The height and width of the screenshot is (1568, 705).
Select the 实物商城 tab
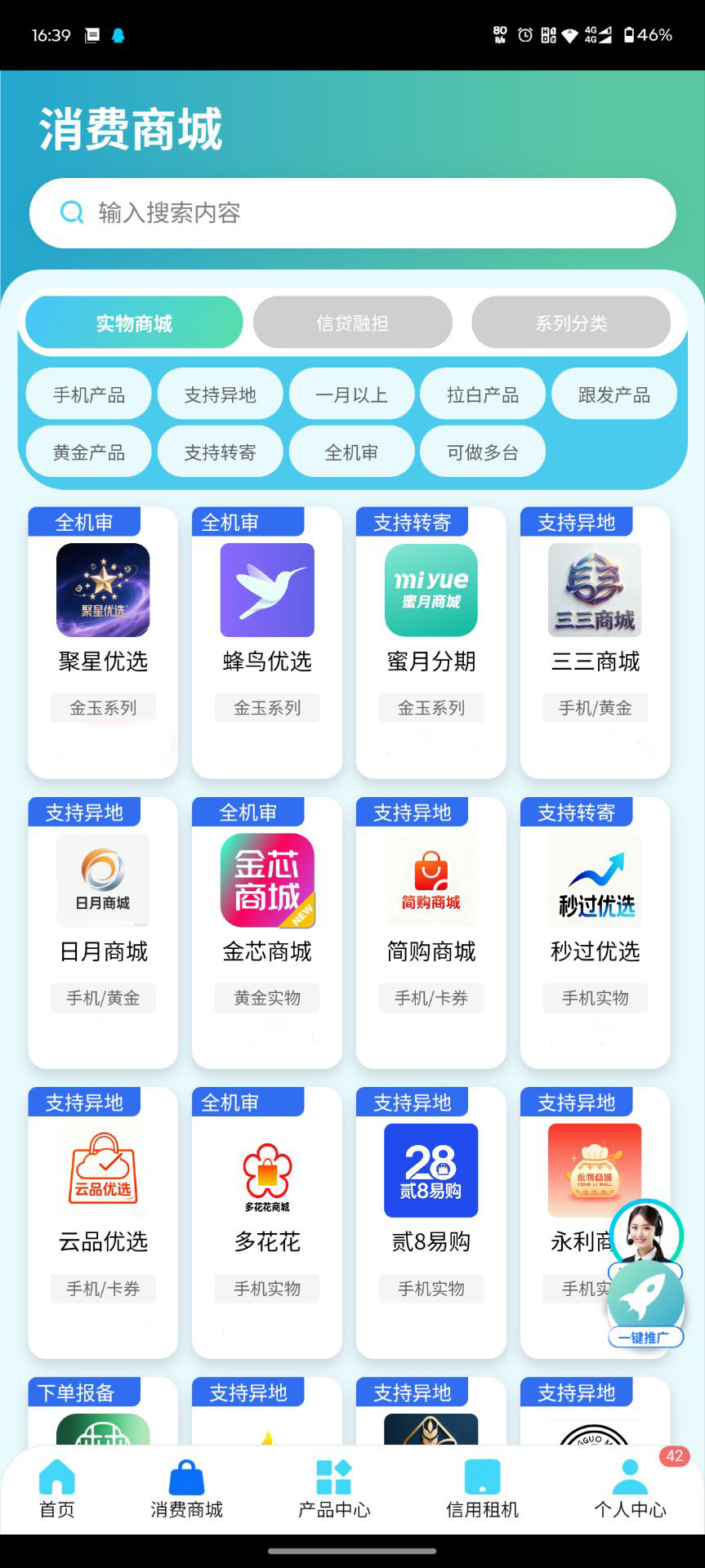[134, 323]
